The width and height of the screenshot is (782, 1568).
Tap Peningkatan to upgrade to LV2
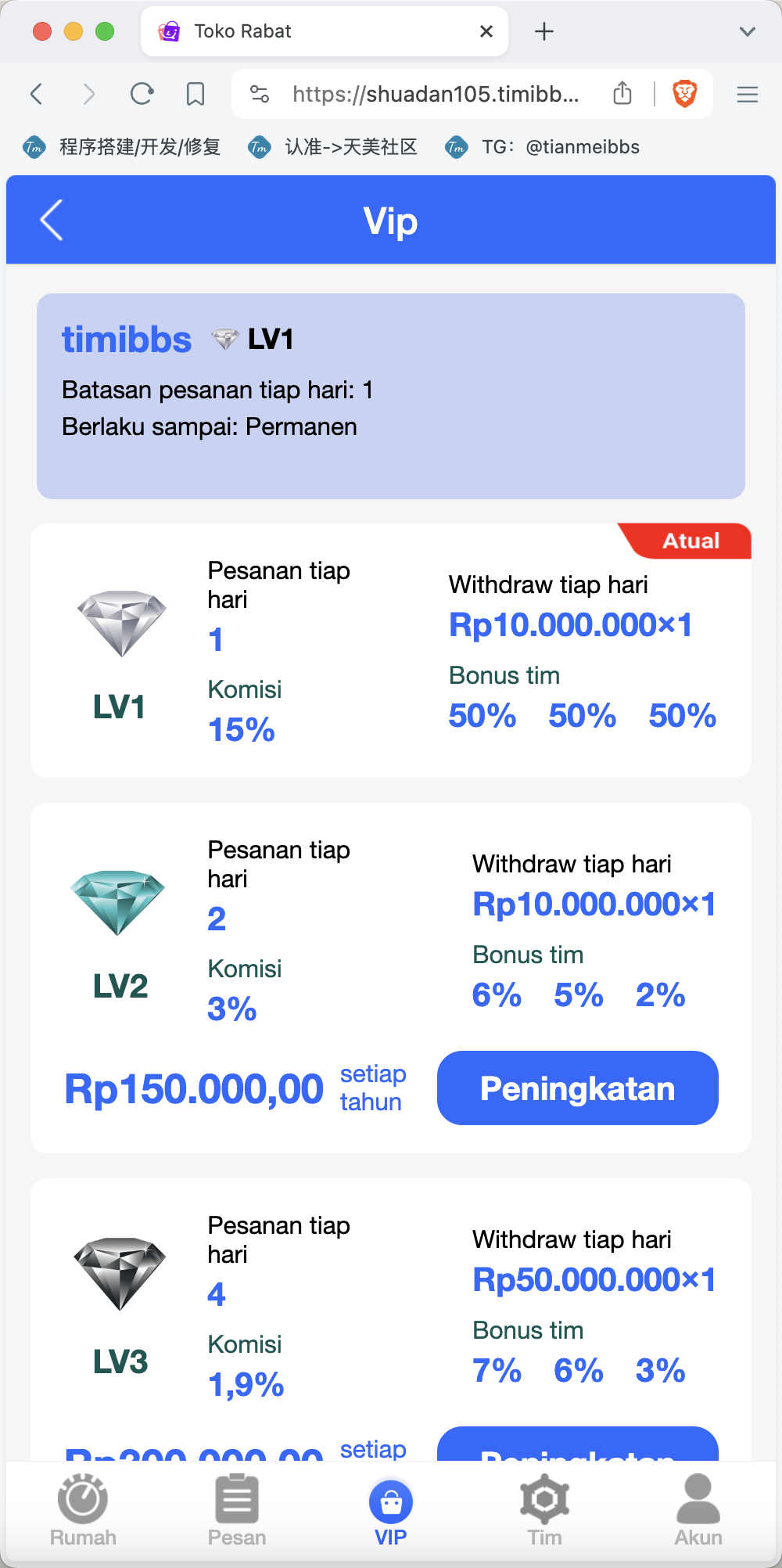[x=577, y=1088]
